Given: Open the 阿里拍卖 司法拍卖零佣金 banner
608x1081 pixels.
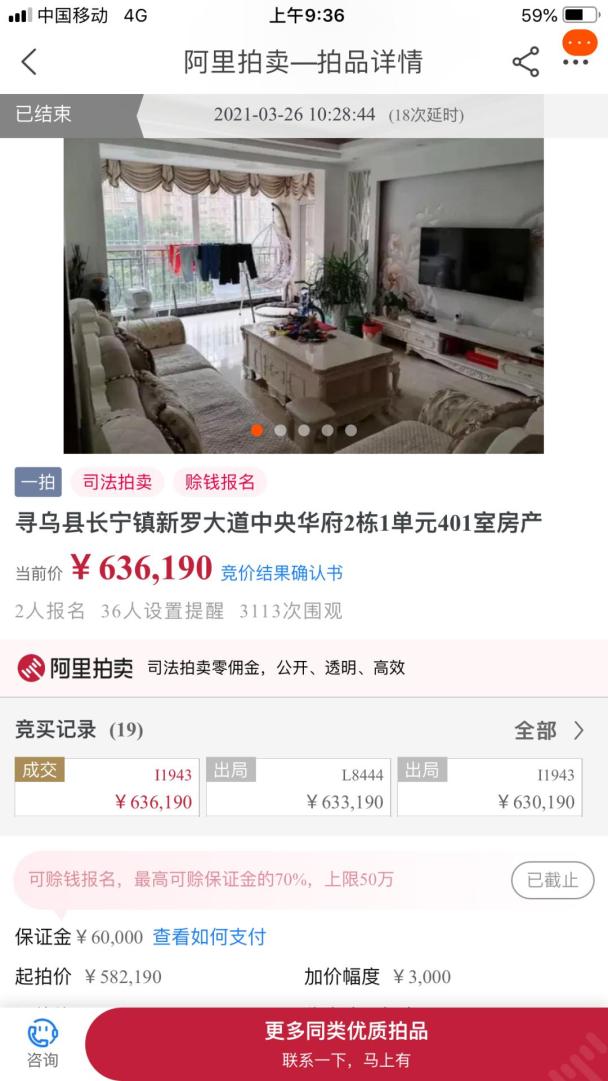Looking at the screenshot, I should [x=304, y=668].
